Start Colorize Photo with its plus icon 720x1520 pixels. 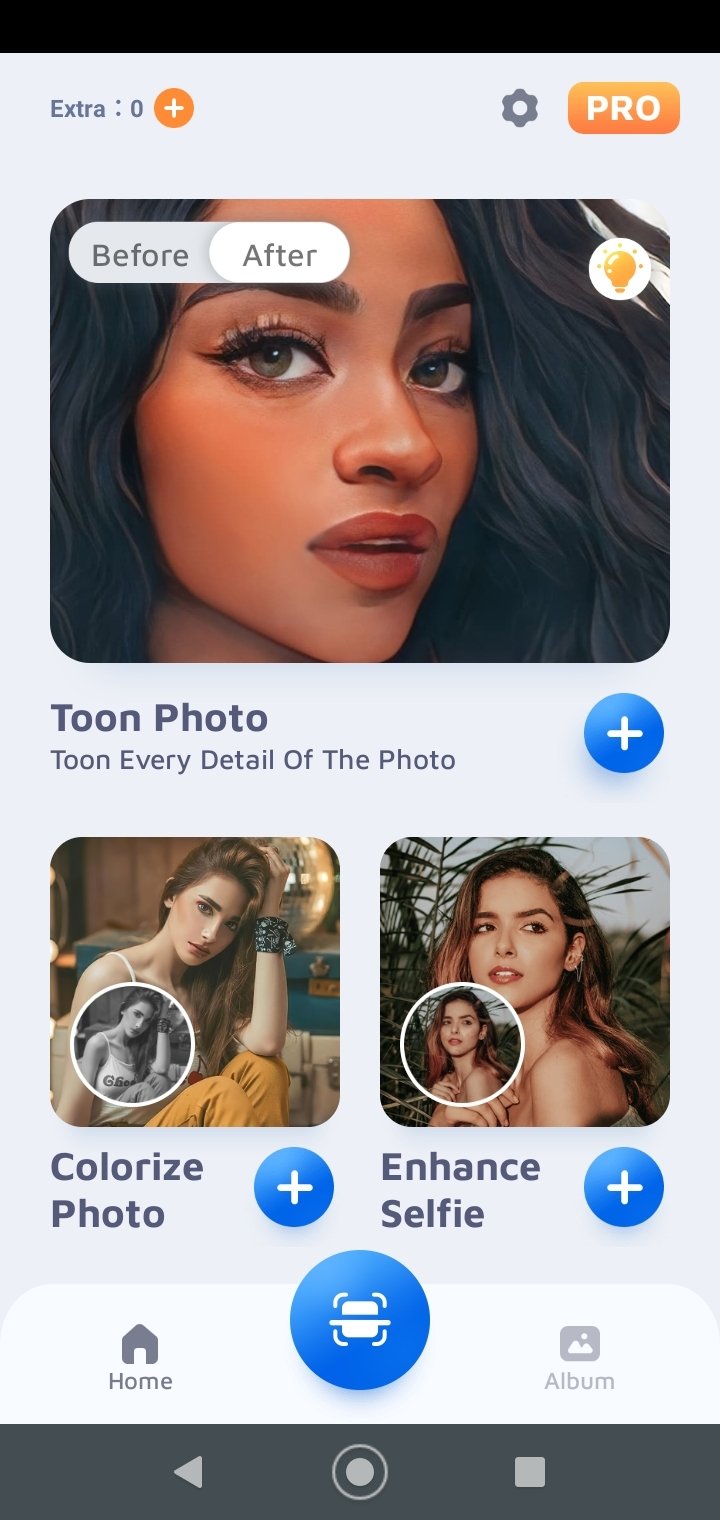tap(294, 1187)
